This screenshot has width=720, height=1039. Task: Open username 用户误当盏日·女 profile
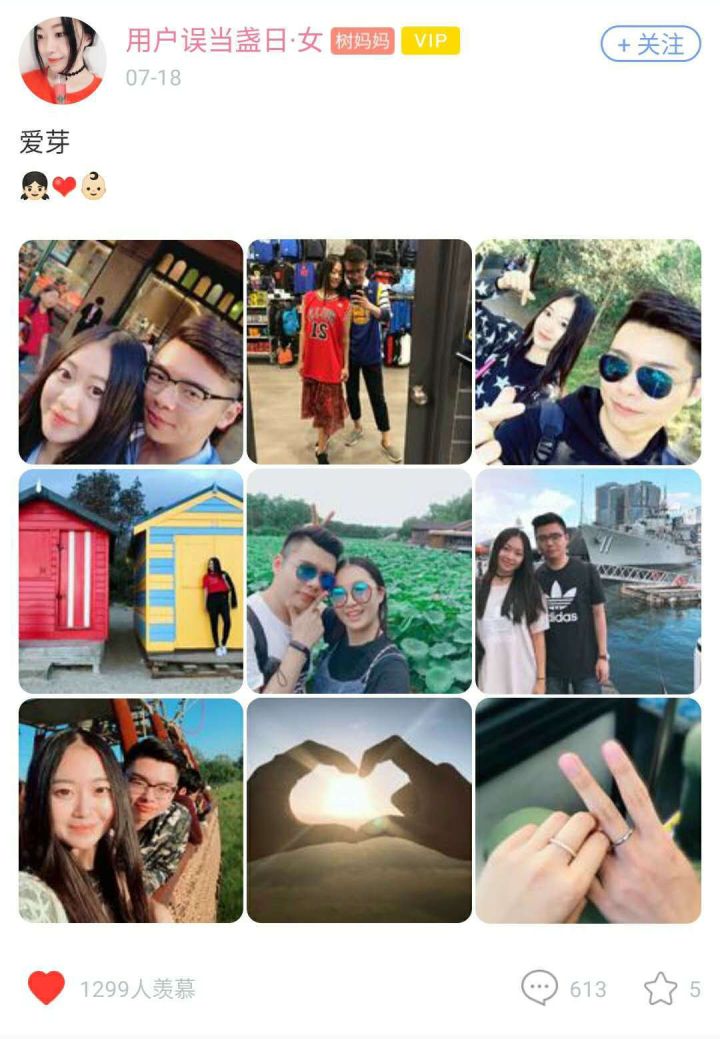tap(224, 41)
